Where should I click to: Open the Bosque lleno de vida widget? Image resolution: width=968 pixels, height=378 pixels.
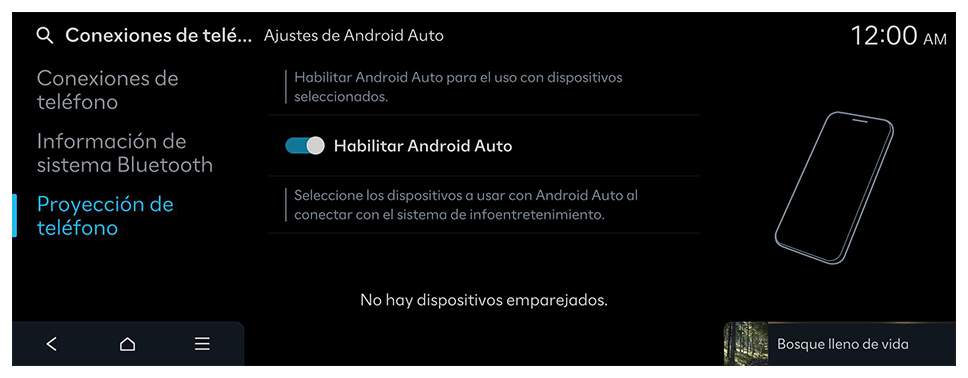pyautogui.click(x=839, y=343)
